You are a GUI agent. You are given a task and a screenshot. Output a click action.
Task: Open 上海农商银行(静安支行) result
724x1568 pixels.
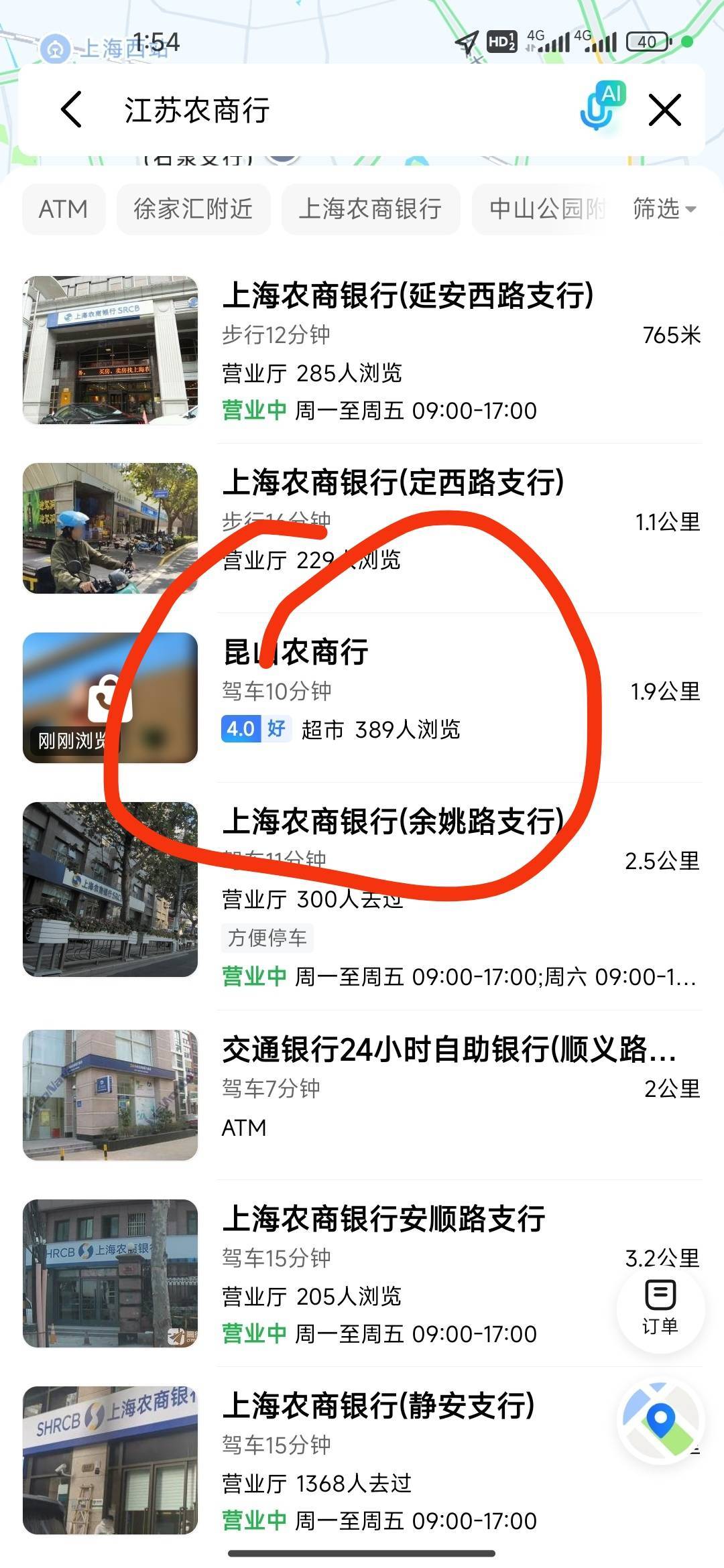(x=362, y=1461)
